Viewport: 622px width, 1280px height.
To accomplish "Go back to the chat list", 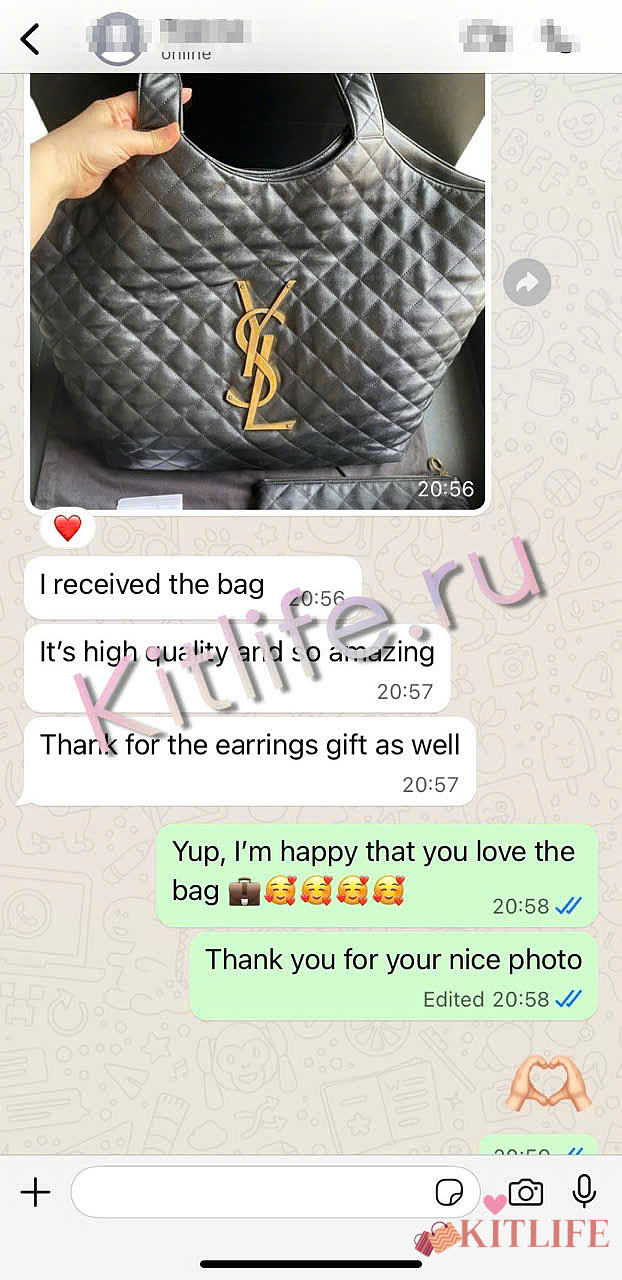I will tap(30, 40).
